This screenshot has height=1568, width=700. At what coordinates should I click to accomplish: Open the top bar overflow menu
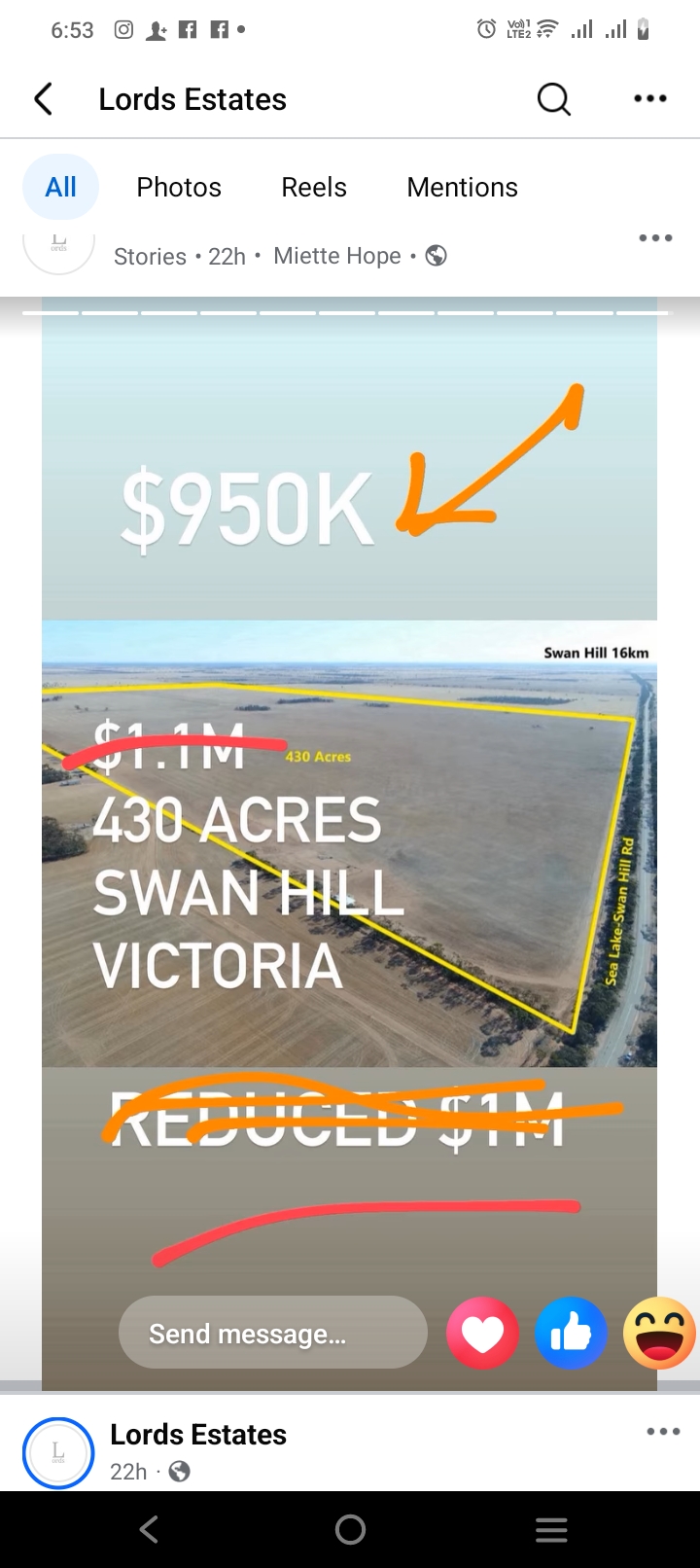[x=649, y=99]
